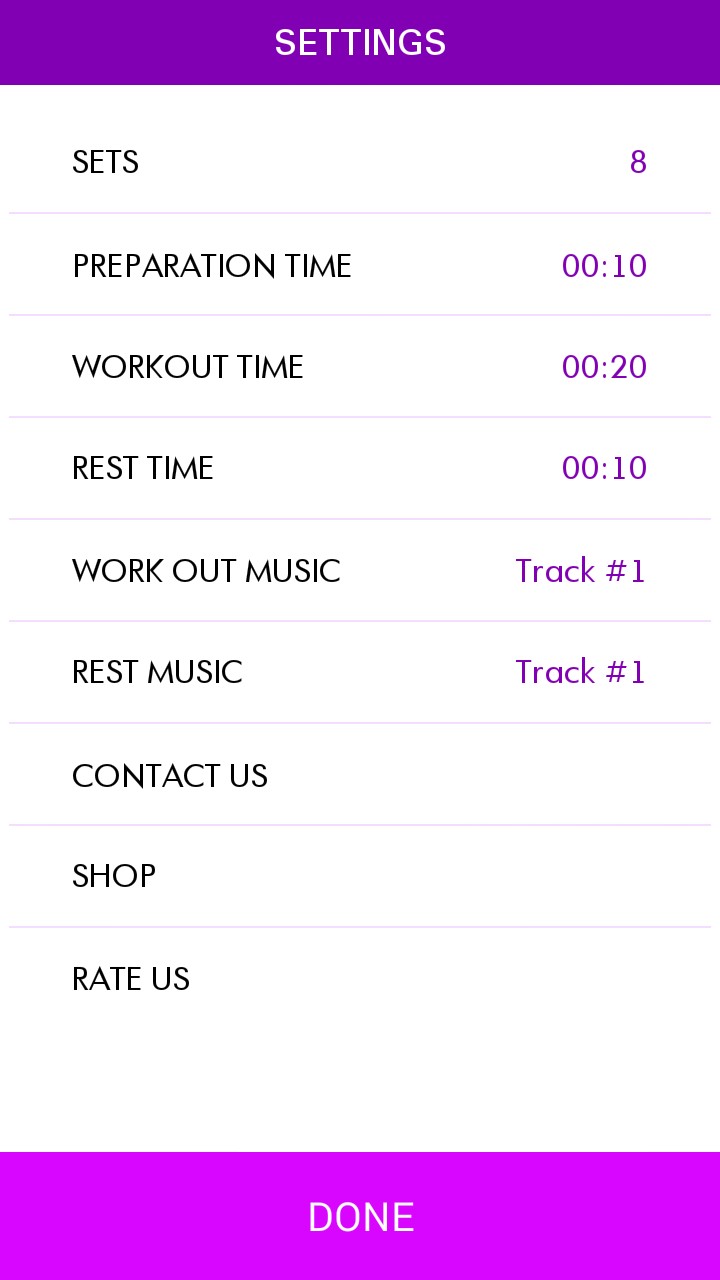Tap Rate Us to rate the app
The height and width of the screenshot is (1280, 720).
pos(360,978)
